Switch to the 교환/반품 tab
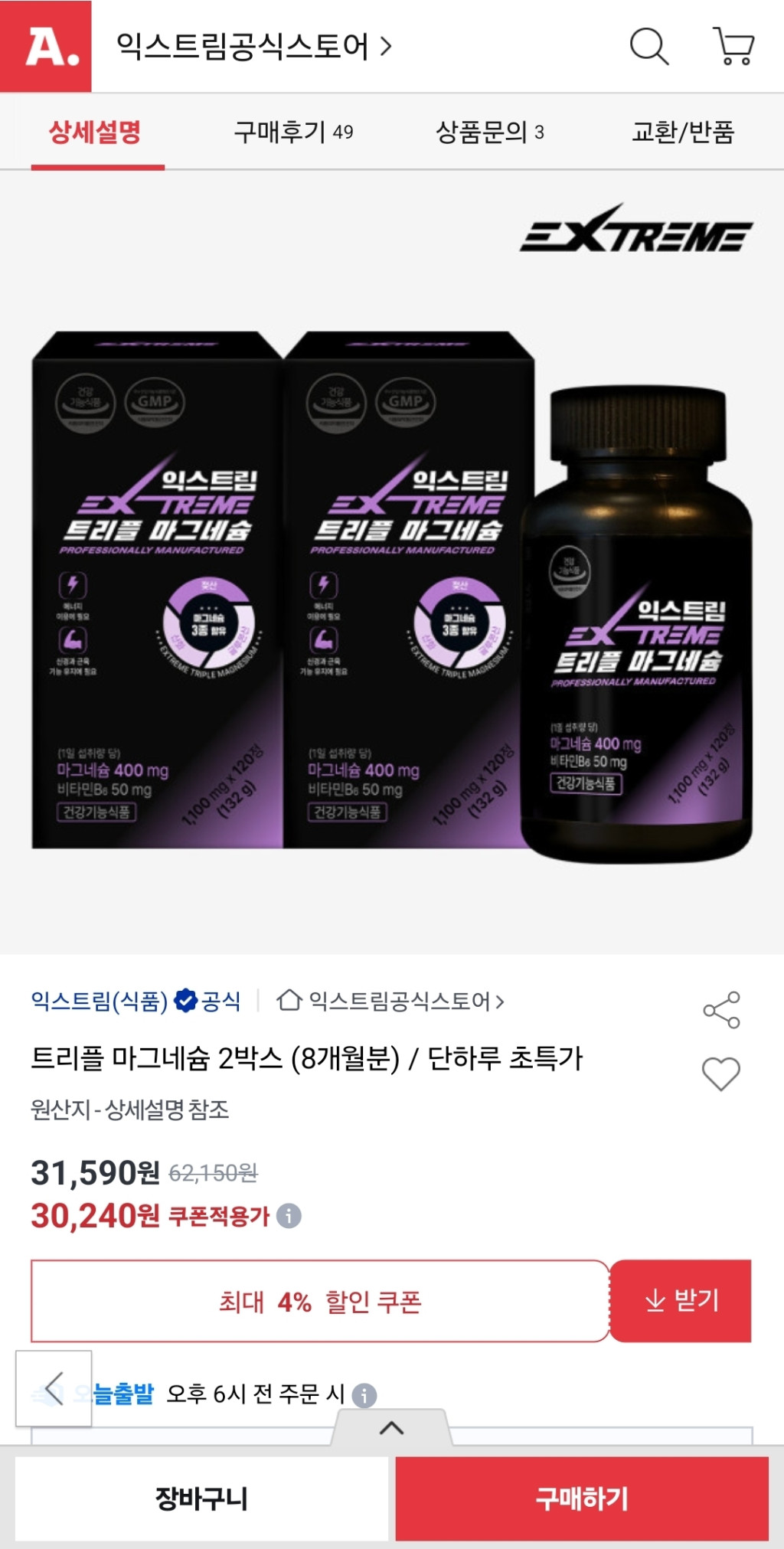This screenshot has height=1549, width=784. coord(682,132)
